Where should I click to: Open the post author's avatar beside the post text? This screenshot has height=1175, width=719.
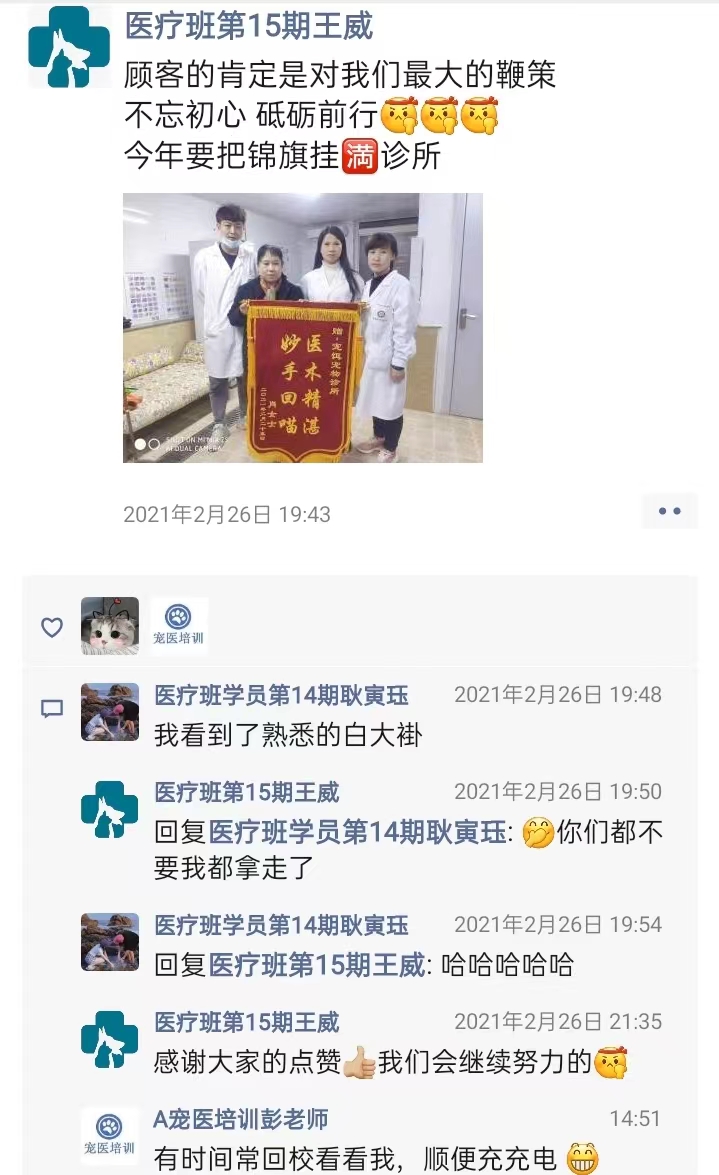point(68,47)
